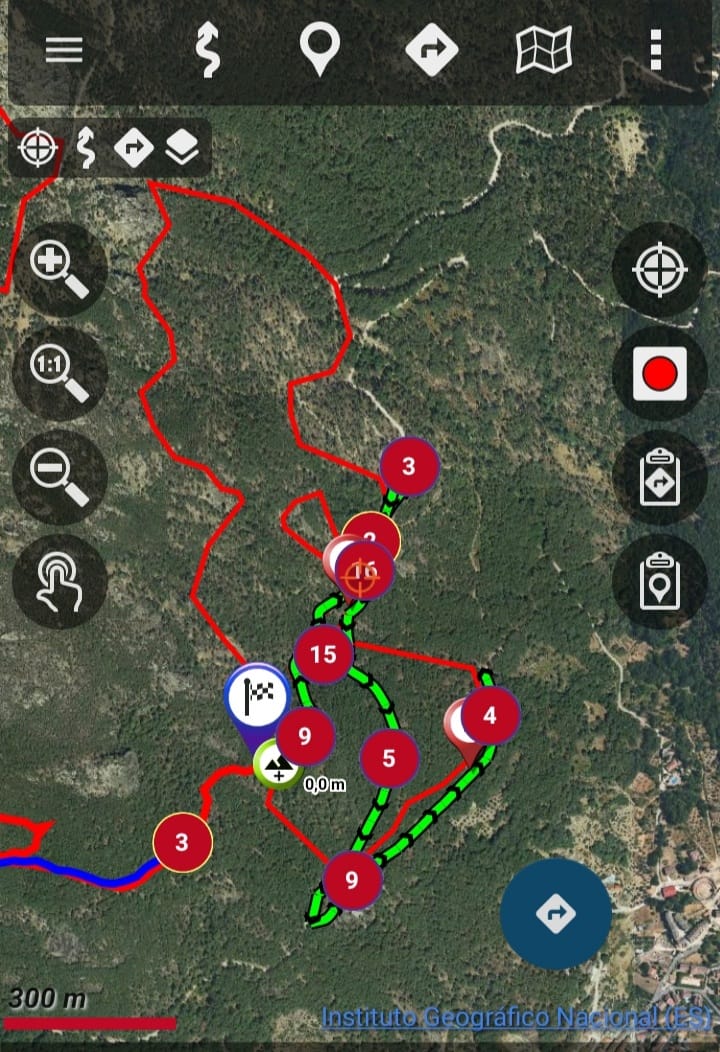The image size is (720, 1052).
Task: Open the hamburger drawer menu
Action: (64, 49)
